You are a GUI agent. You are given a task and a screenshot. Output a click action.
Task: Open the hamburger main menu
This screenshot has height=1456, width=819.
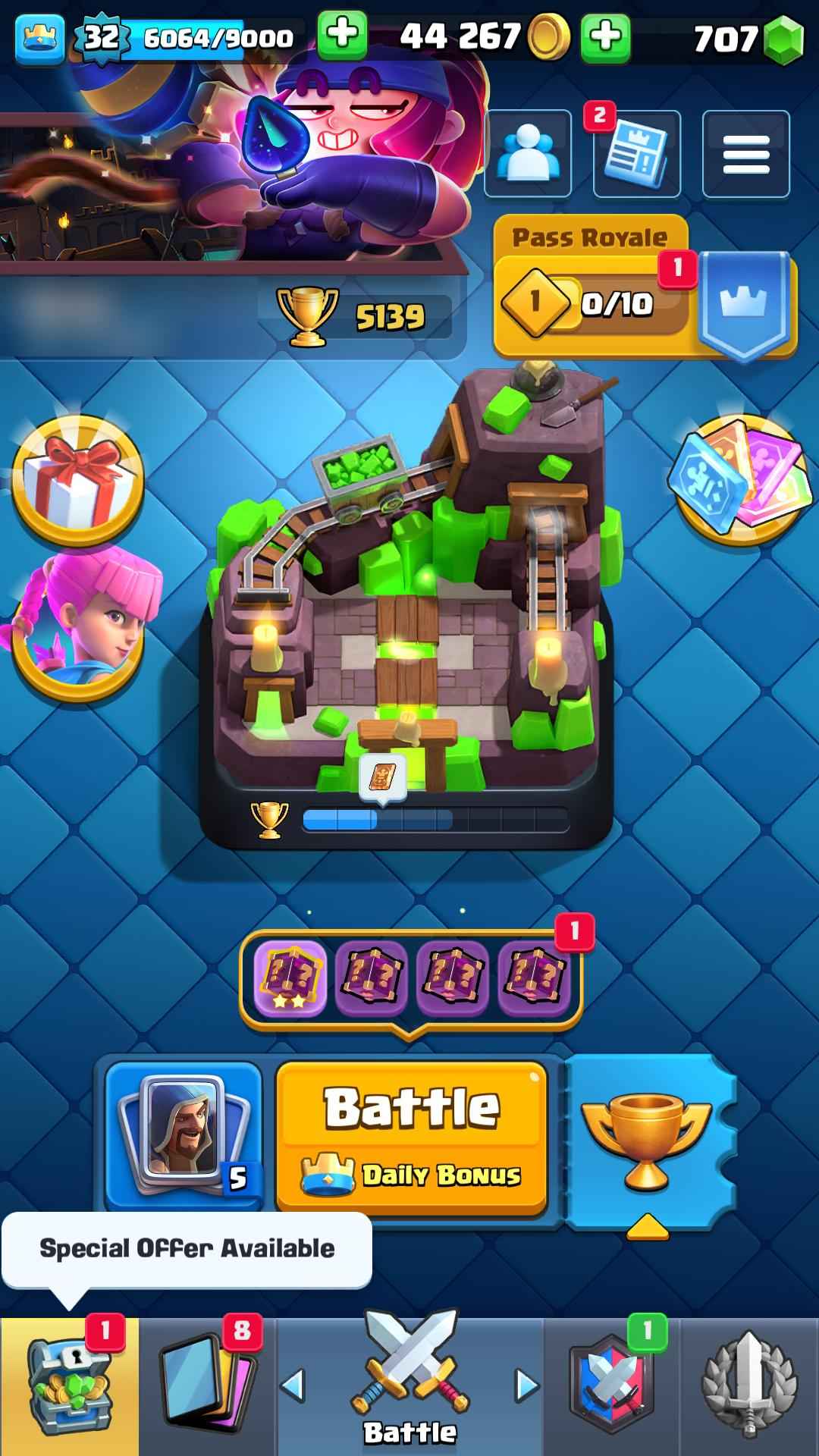[745, 154]
